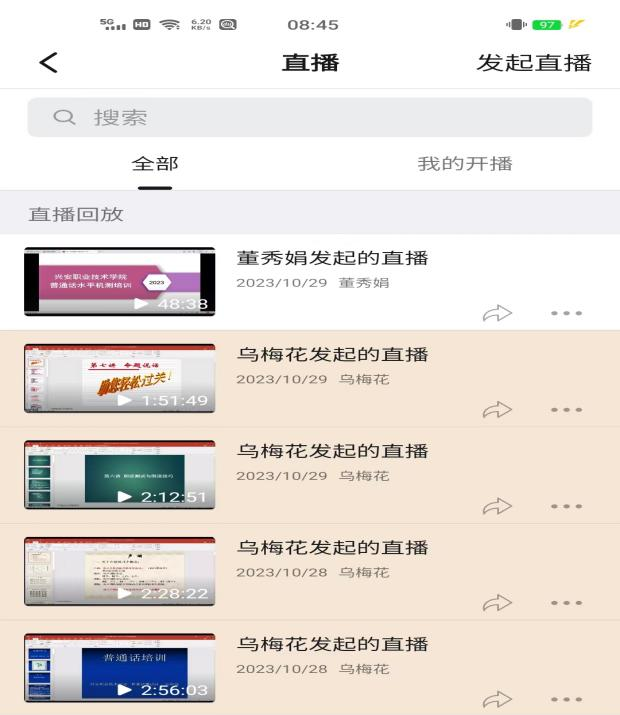Share the 1:51:49 乌梅花 replay

(497, 409)
